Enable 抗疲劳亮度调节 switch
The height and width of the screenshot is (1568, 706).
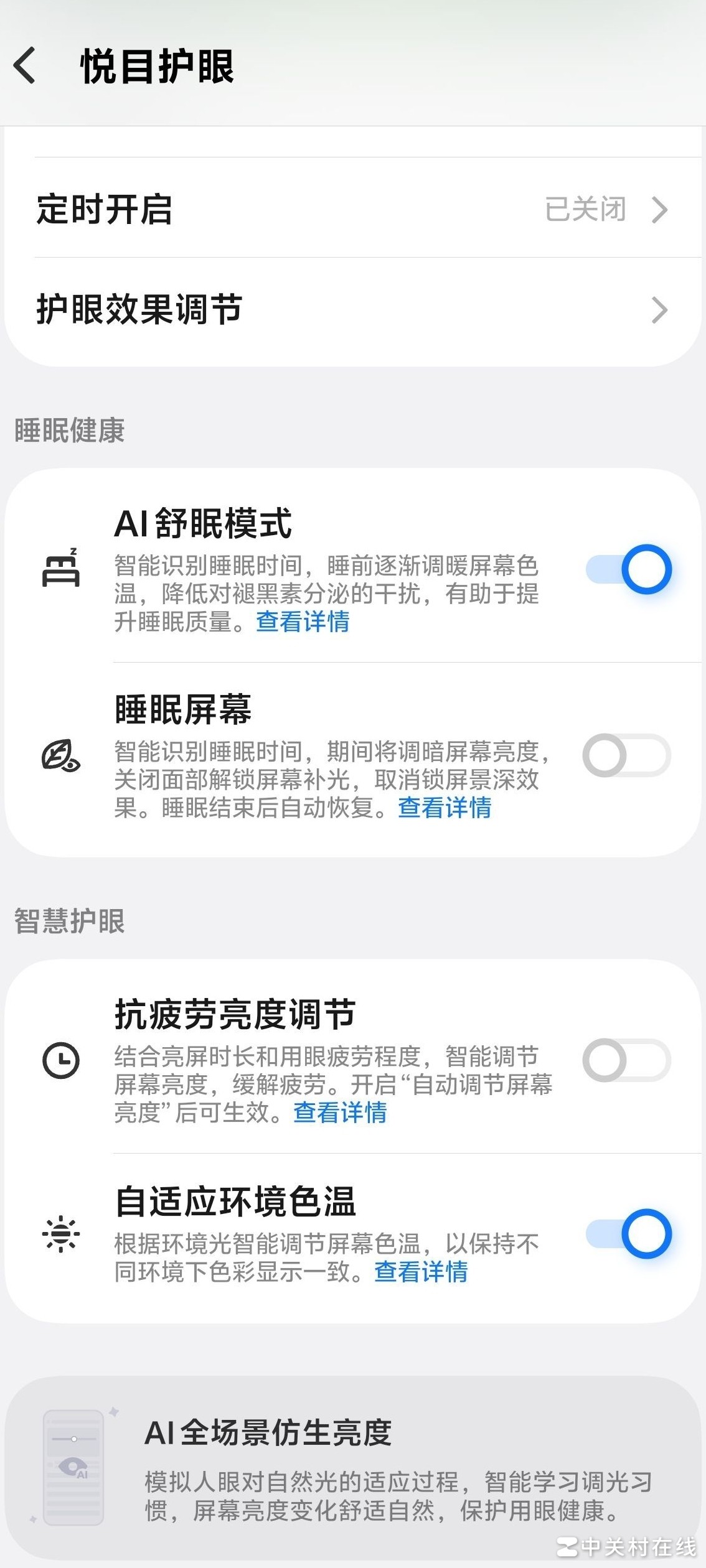tap(626, 1060)
